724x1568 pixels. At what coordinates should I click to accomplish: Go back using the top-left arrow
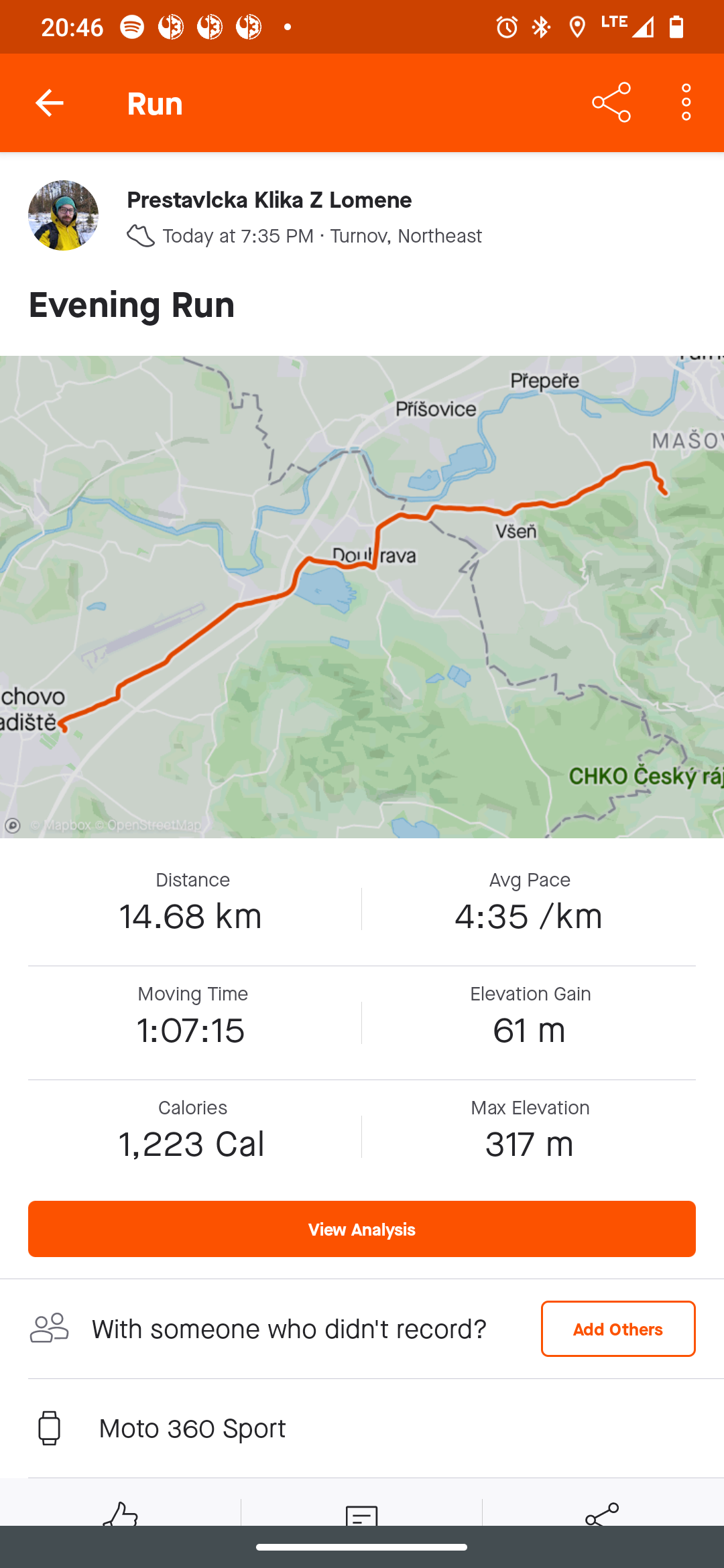pos(49,103)
